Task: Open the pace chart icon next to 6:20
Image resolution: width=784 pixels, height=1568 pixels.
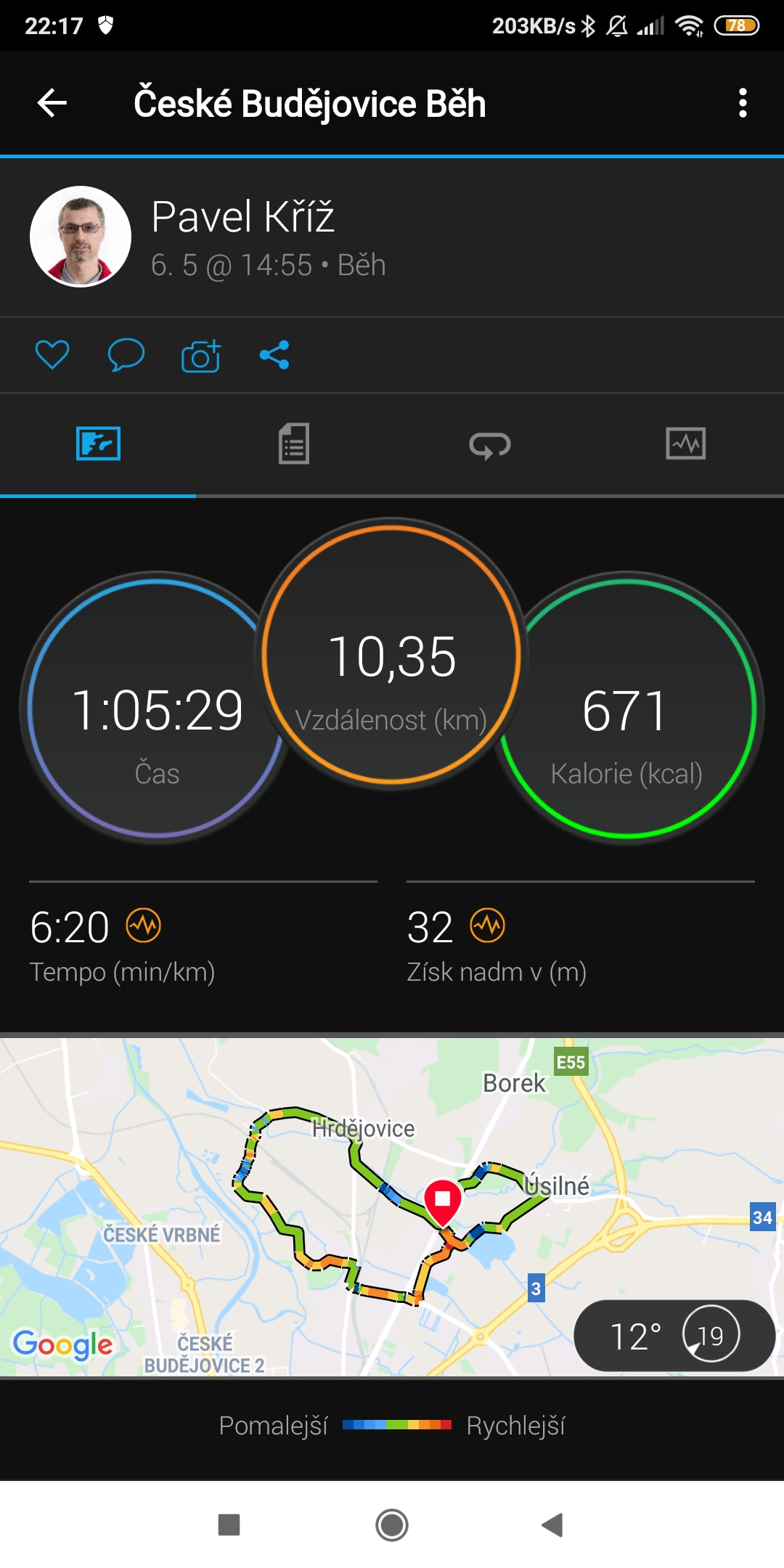Action: tap(144, 926)
